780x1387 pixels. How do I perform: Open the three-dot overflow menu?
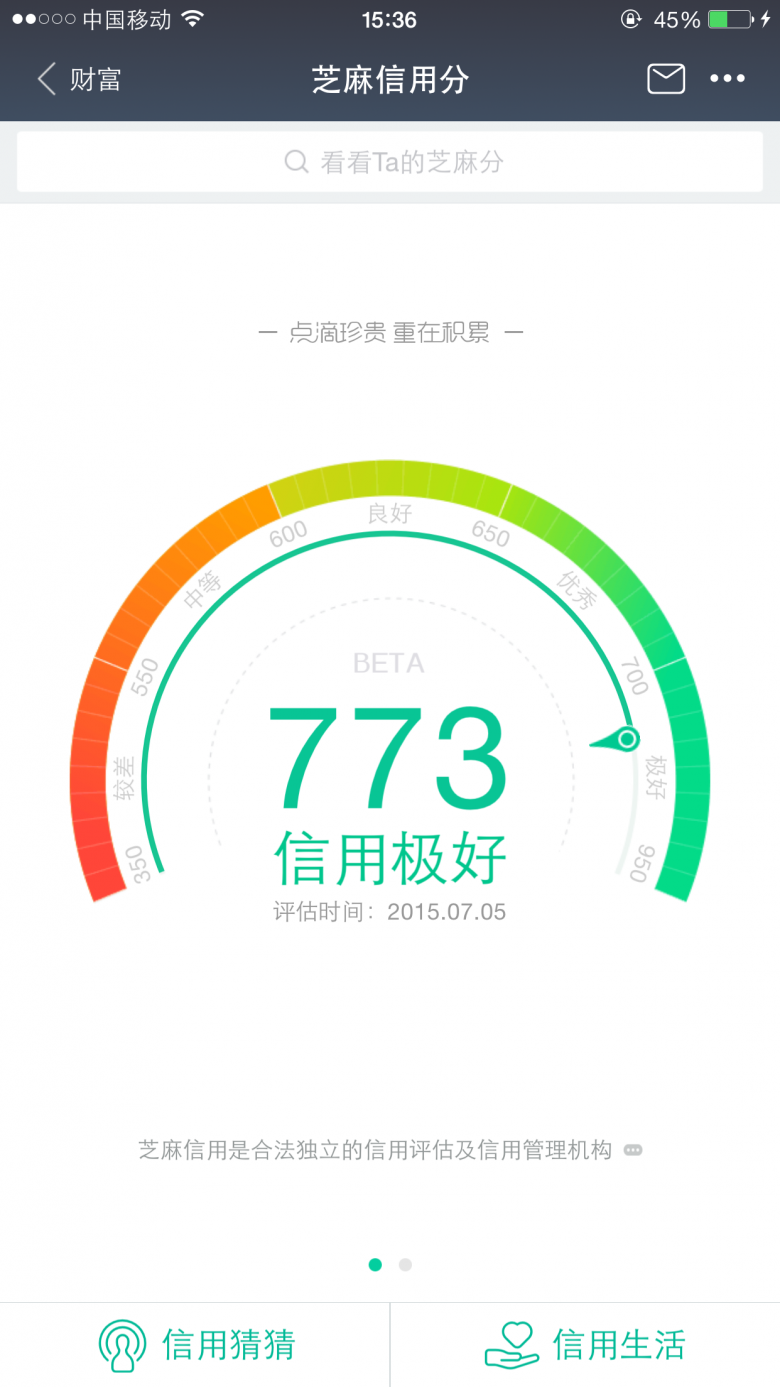coord(727,79)
